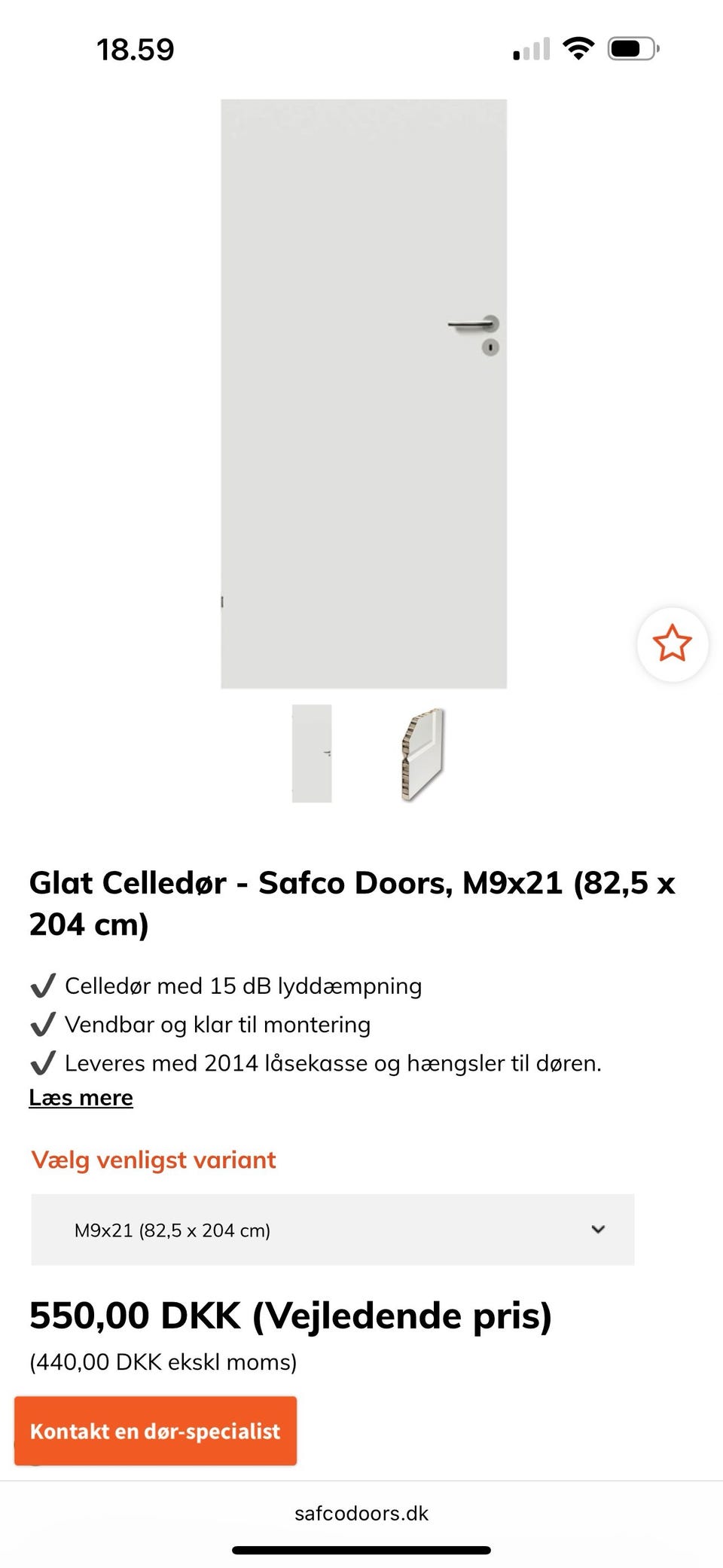Expand the M9x21 size selector chevron
The image size is (723, 1568).
pyautogui.click(x=599, y=1230)
